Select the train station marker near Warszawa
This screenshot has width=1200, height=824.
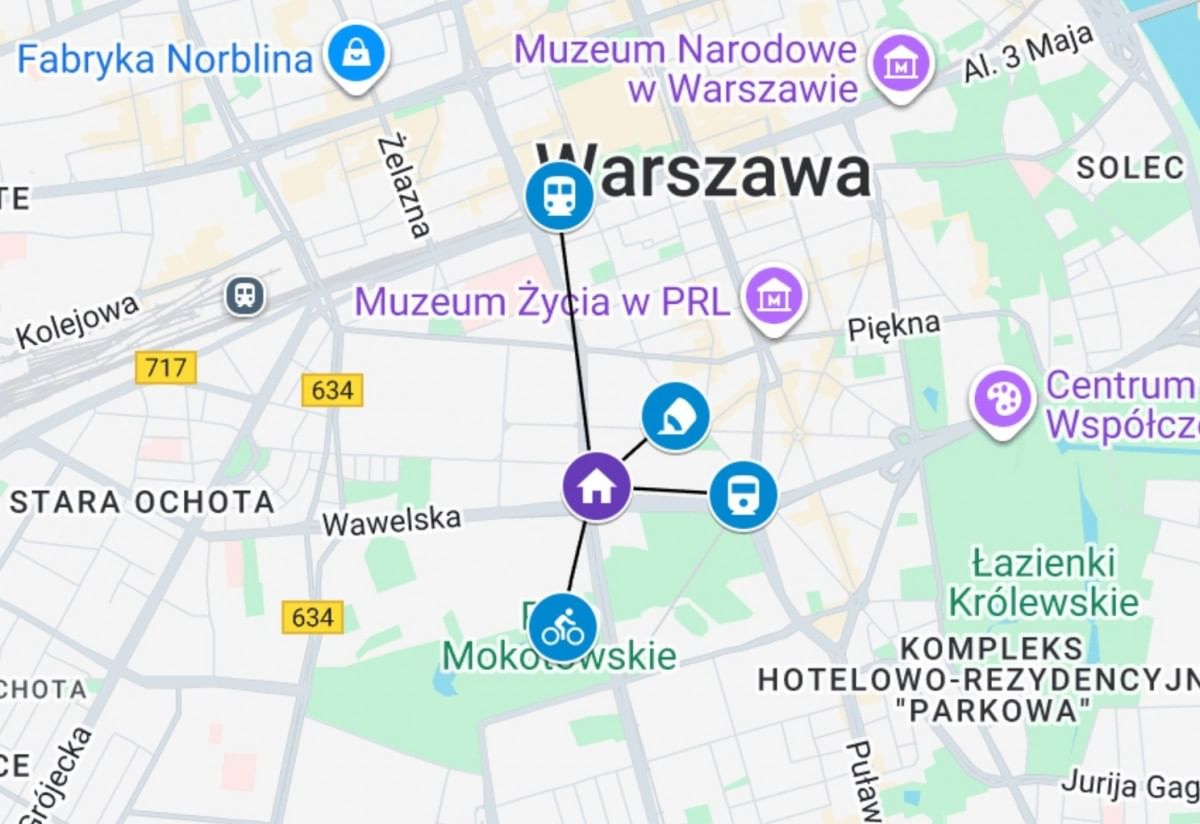(560, 197)
